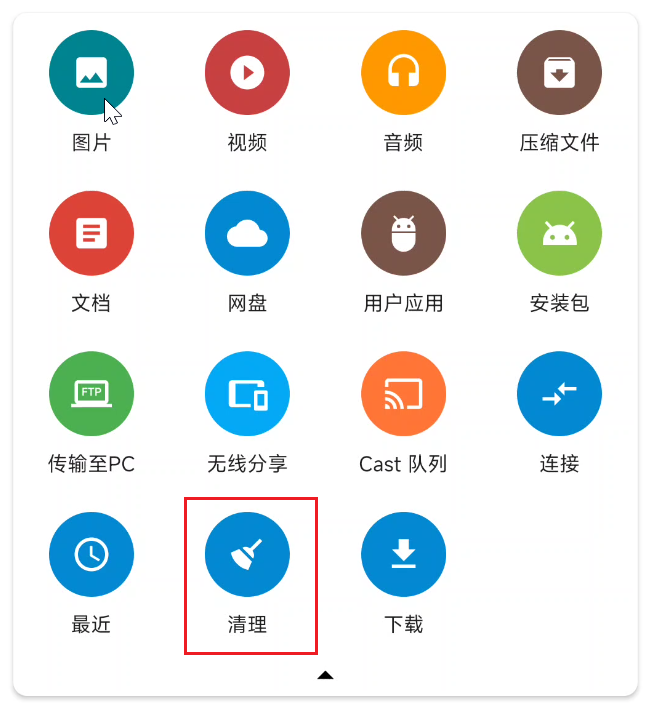Open 连接 connections
The image size is (657, 708).
click(x=559, y=394)
